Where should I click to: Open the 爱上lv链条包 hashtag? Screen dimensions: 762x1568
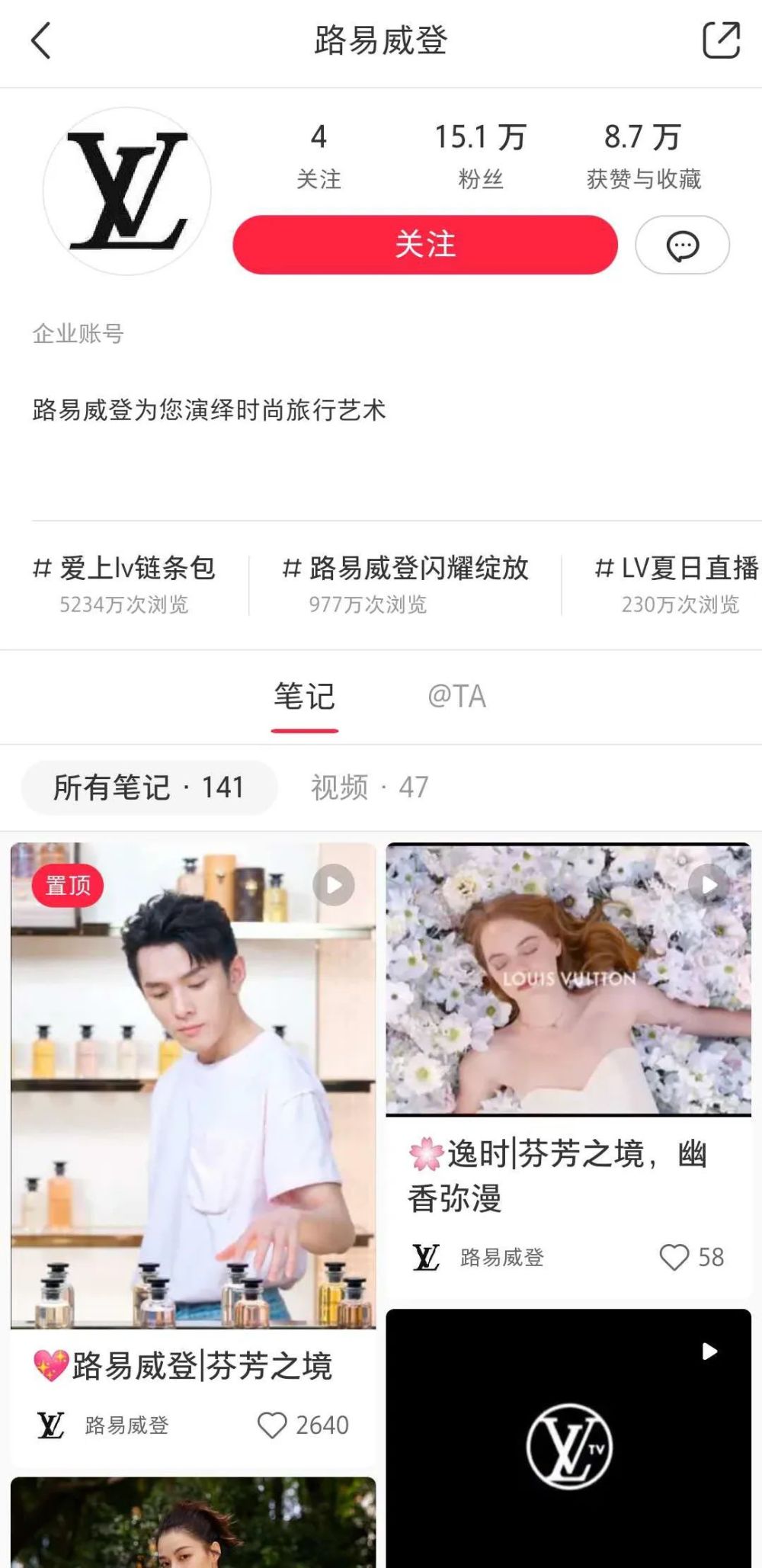pos(124,584)
